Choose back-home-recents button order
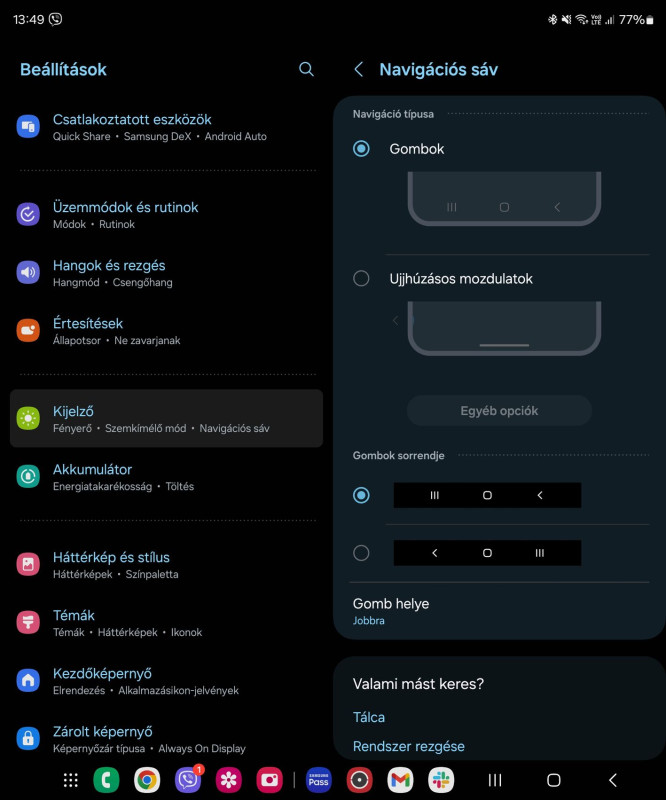Image resolution: width=666 pixels, height=800 pixels. click(x=362, y=553)
